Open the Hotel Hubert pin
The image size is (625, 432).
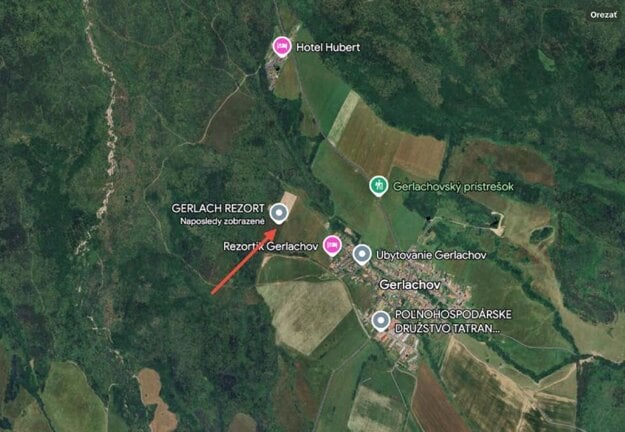[x=282, y=46]
